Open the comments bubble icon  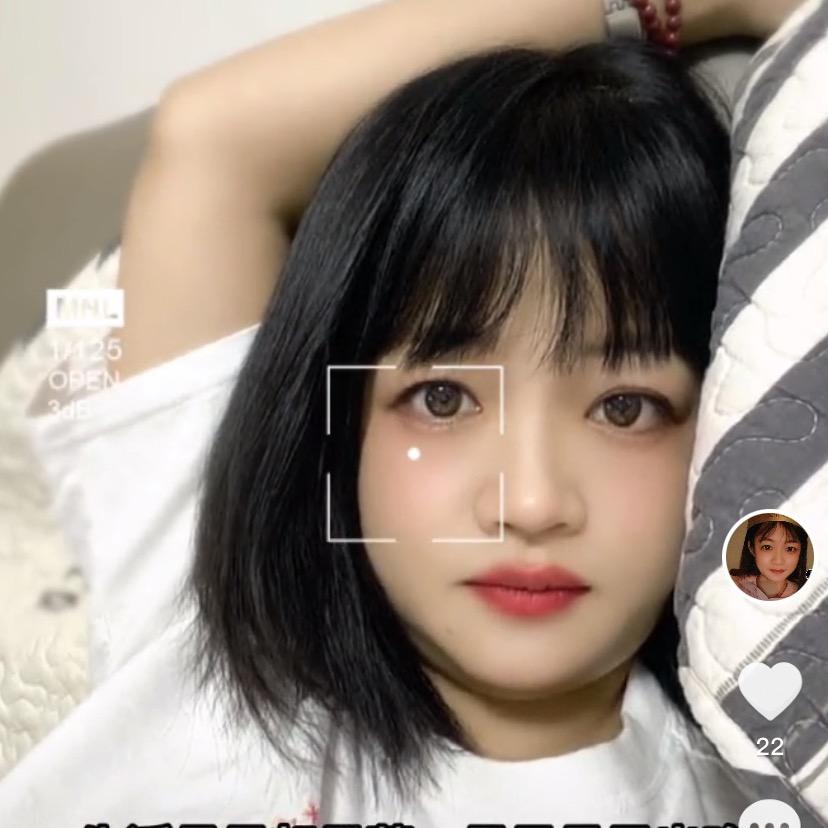[x=770, y=815]
